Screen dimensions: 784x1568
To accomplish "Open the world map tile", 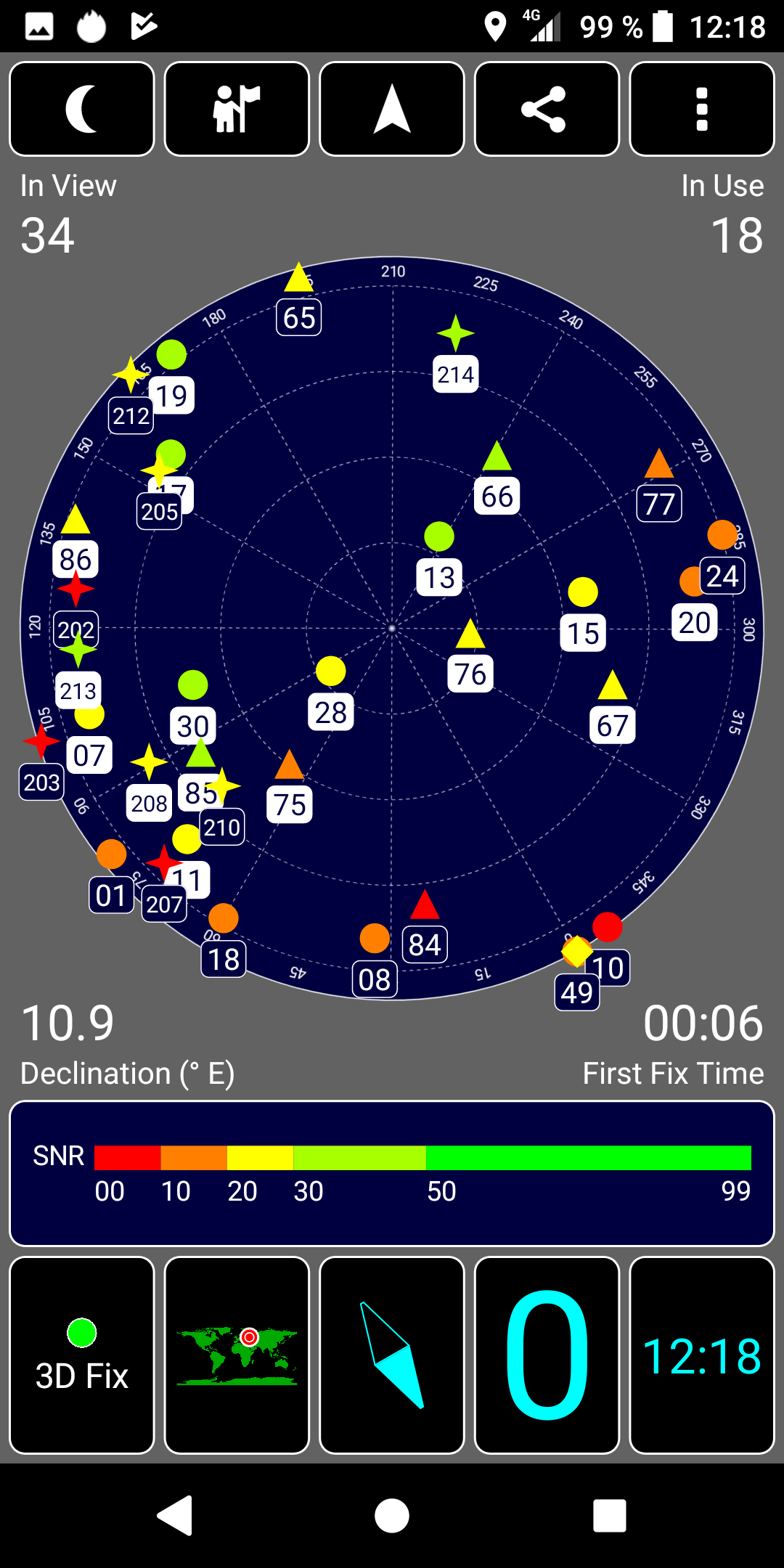I will click(x=237, y=1355).
